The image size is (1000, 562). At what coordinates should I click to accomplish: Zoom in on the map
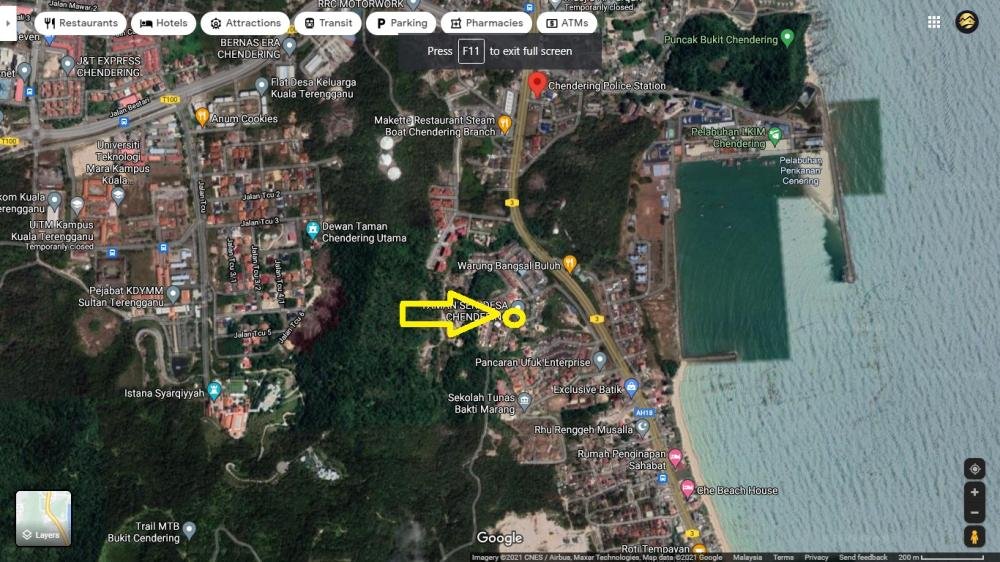[974, 492]
